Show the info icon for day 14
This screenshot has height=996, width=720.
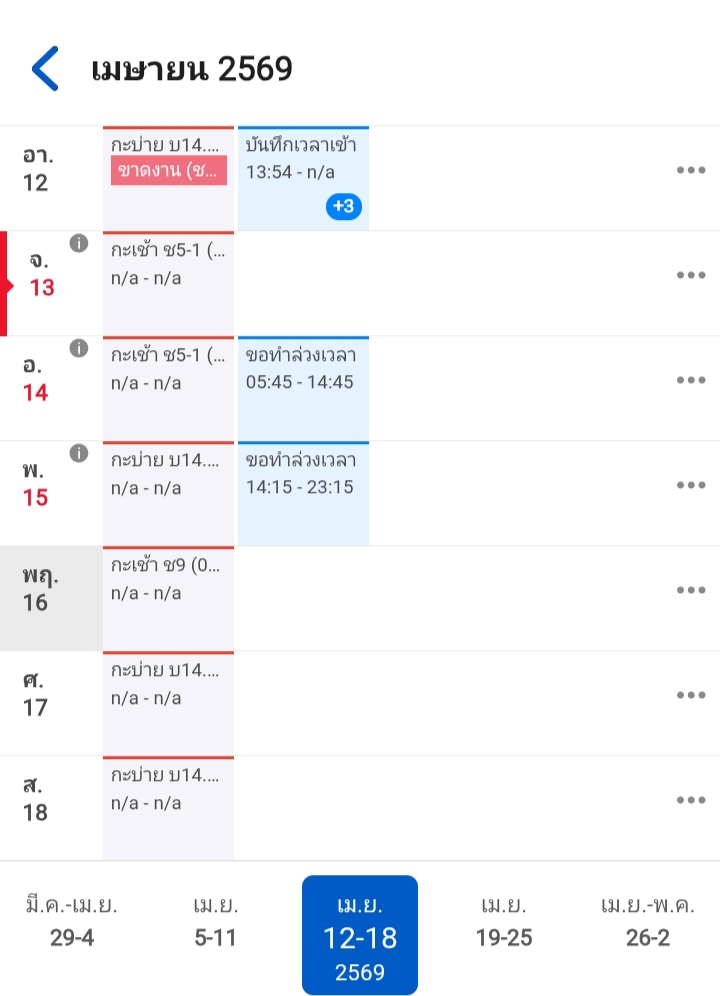[79, 348]
